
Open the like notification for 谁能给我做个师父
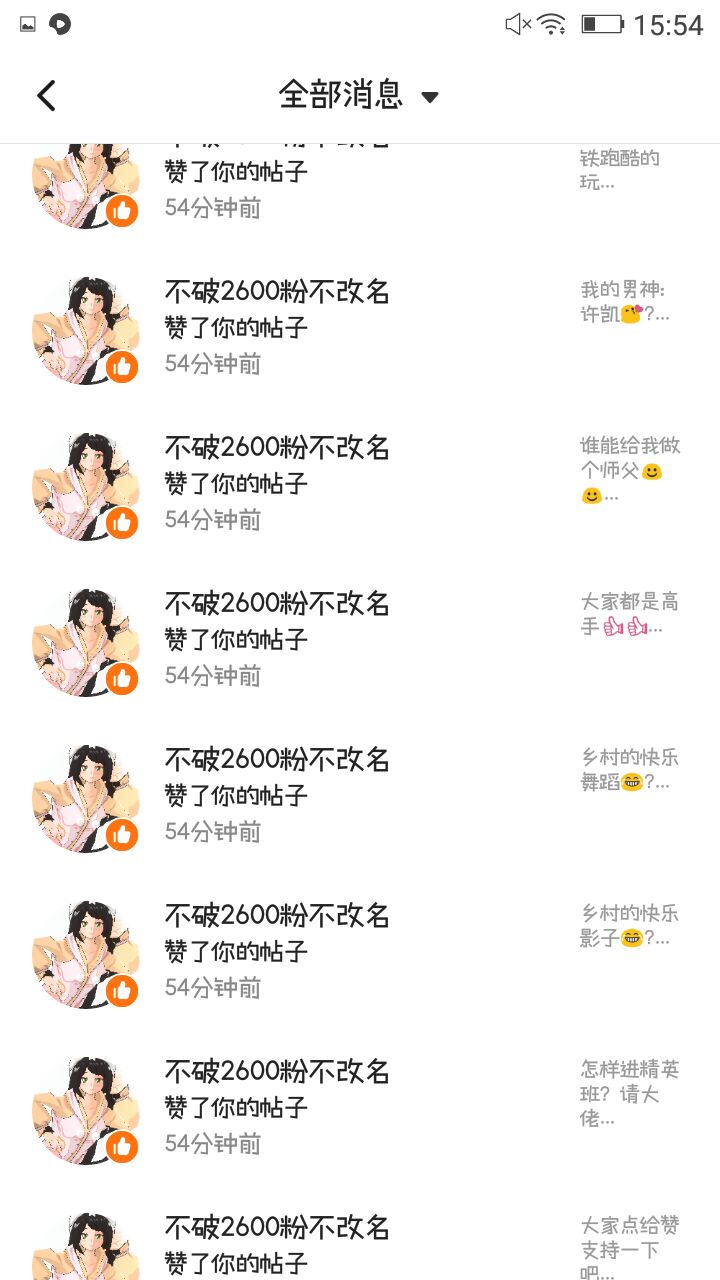pos(360,484)
